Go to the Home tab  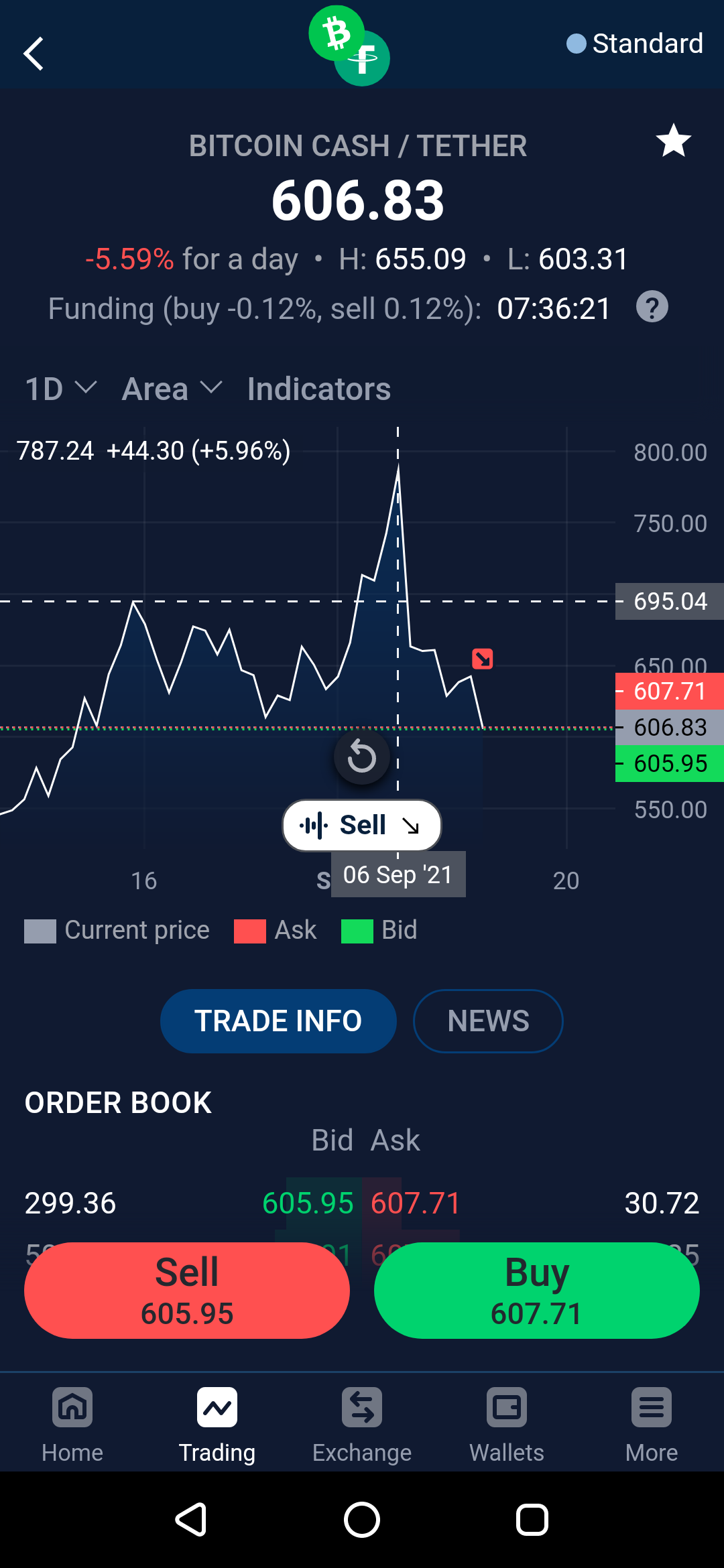[x=72, y=1424]
